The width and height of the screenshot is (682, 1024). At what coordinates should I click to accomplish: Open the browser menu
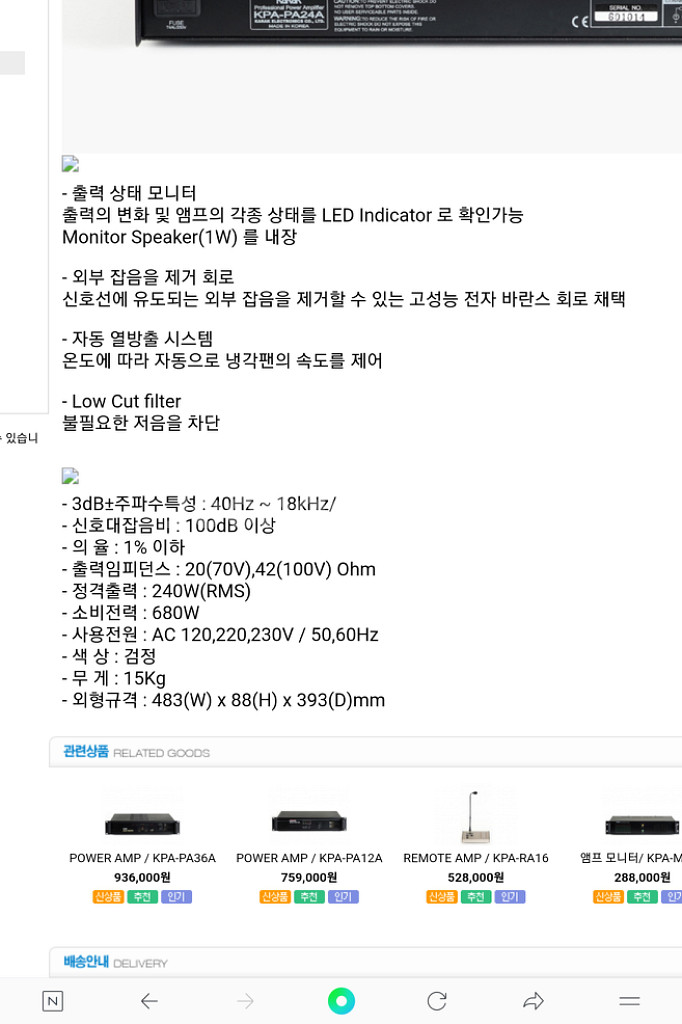click(629, 1001)
